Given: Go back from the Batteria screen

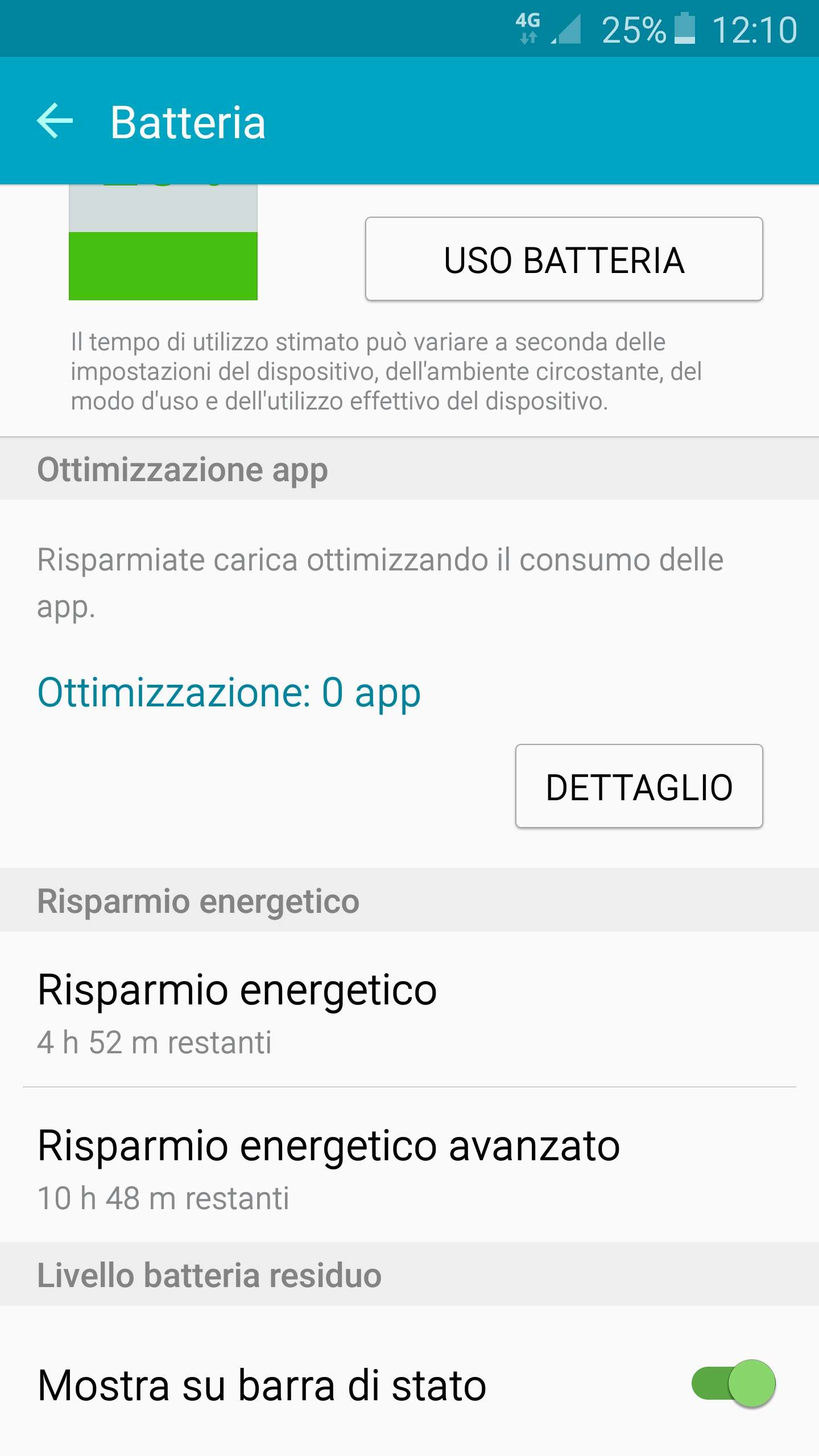Looking at the screenshot, I should (x=55, y=121).
